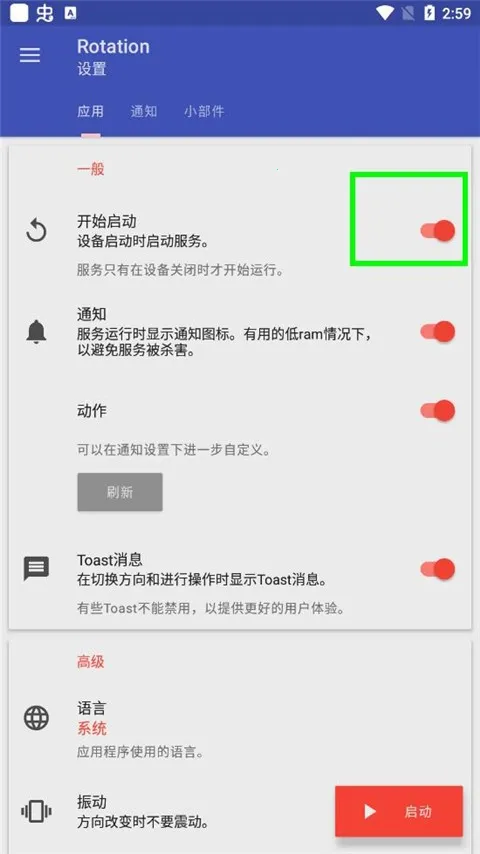Disable Toast消息 switch

tap(438, 569)
